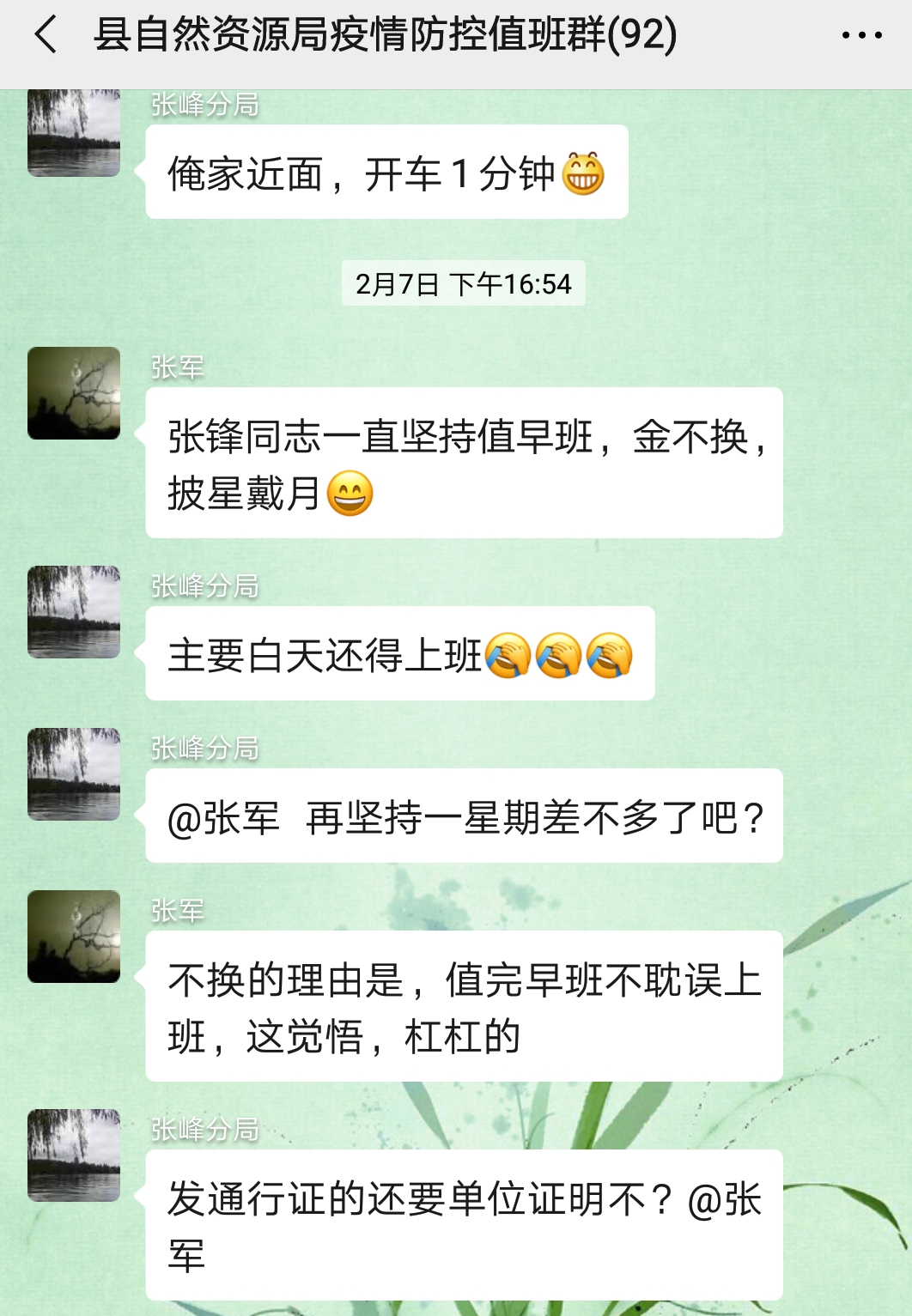Open the group chat overflow menu
This screenshot has width=912, height=1316.
pos(860,36)
